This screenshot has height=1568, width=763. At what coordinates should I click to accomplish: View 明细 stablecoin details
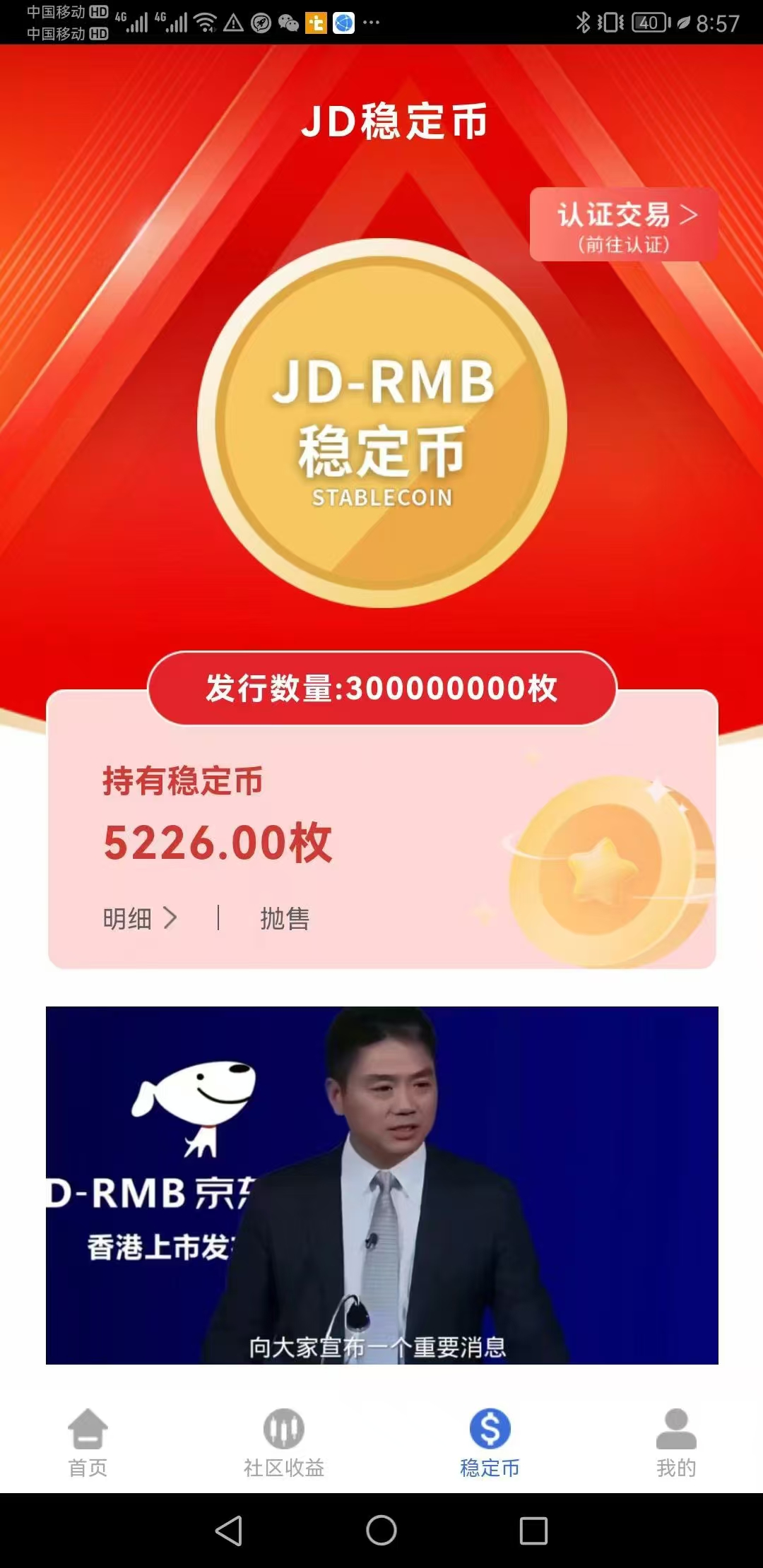pyautogui.click(x=139, y=918)
